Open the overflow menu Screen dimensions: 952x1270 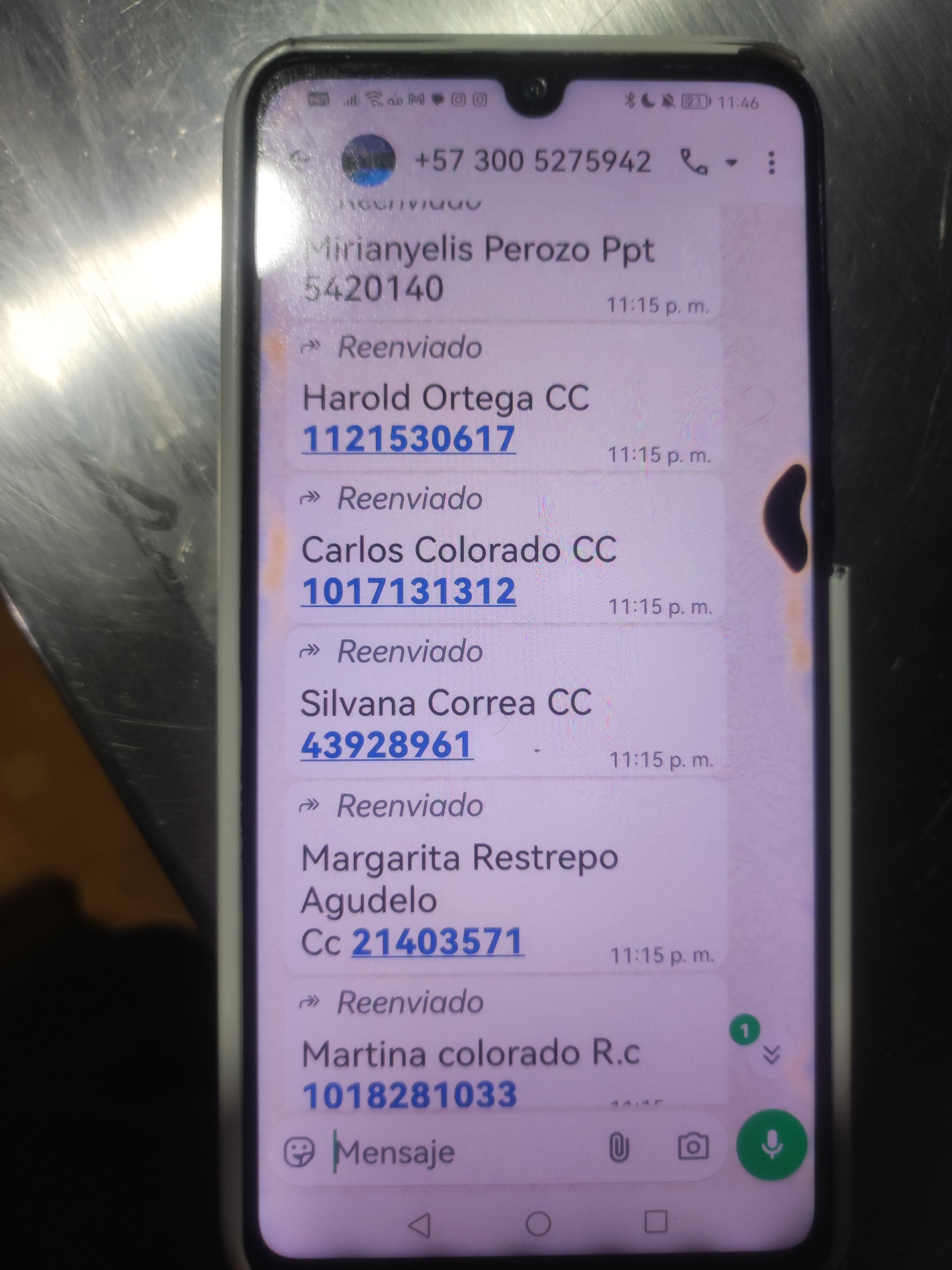(x=771, y=163)
